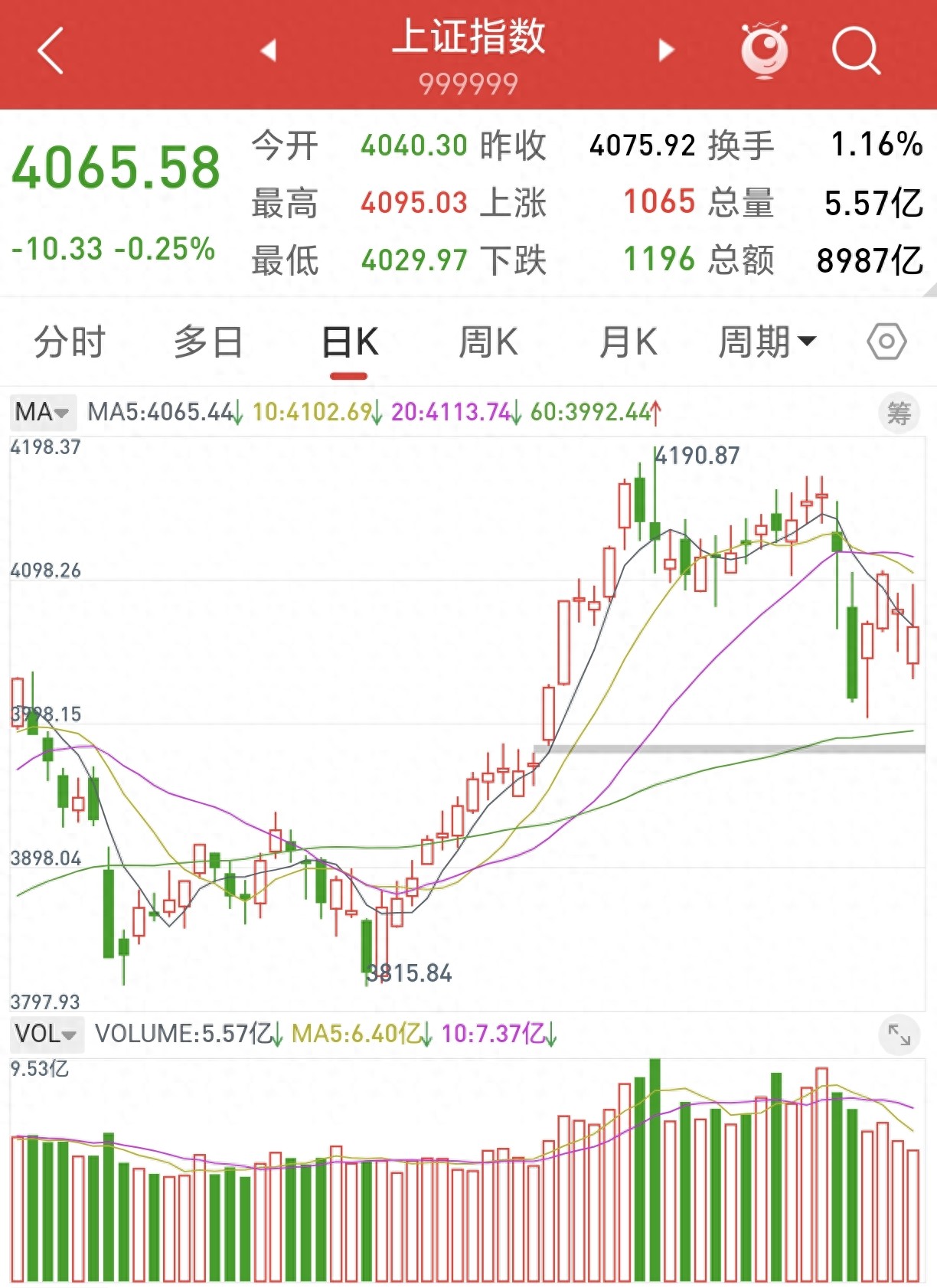Tap the mascot assistant icon beside search
Image resolution: width=937 pixels, height=1288 pixels.
point(766,51)
